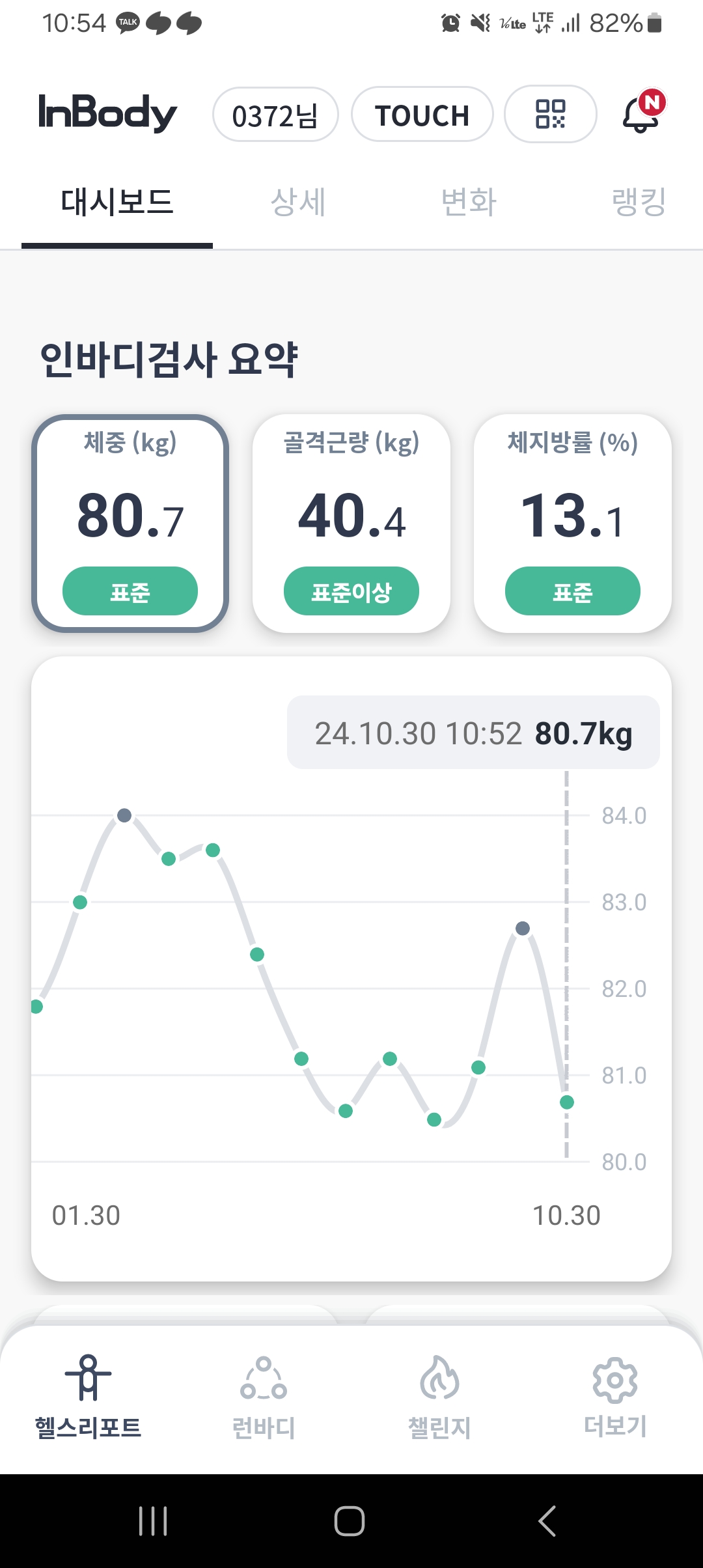
Task: Switch to the 상세 tab
Action: pos(298,202)
